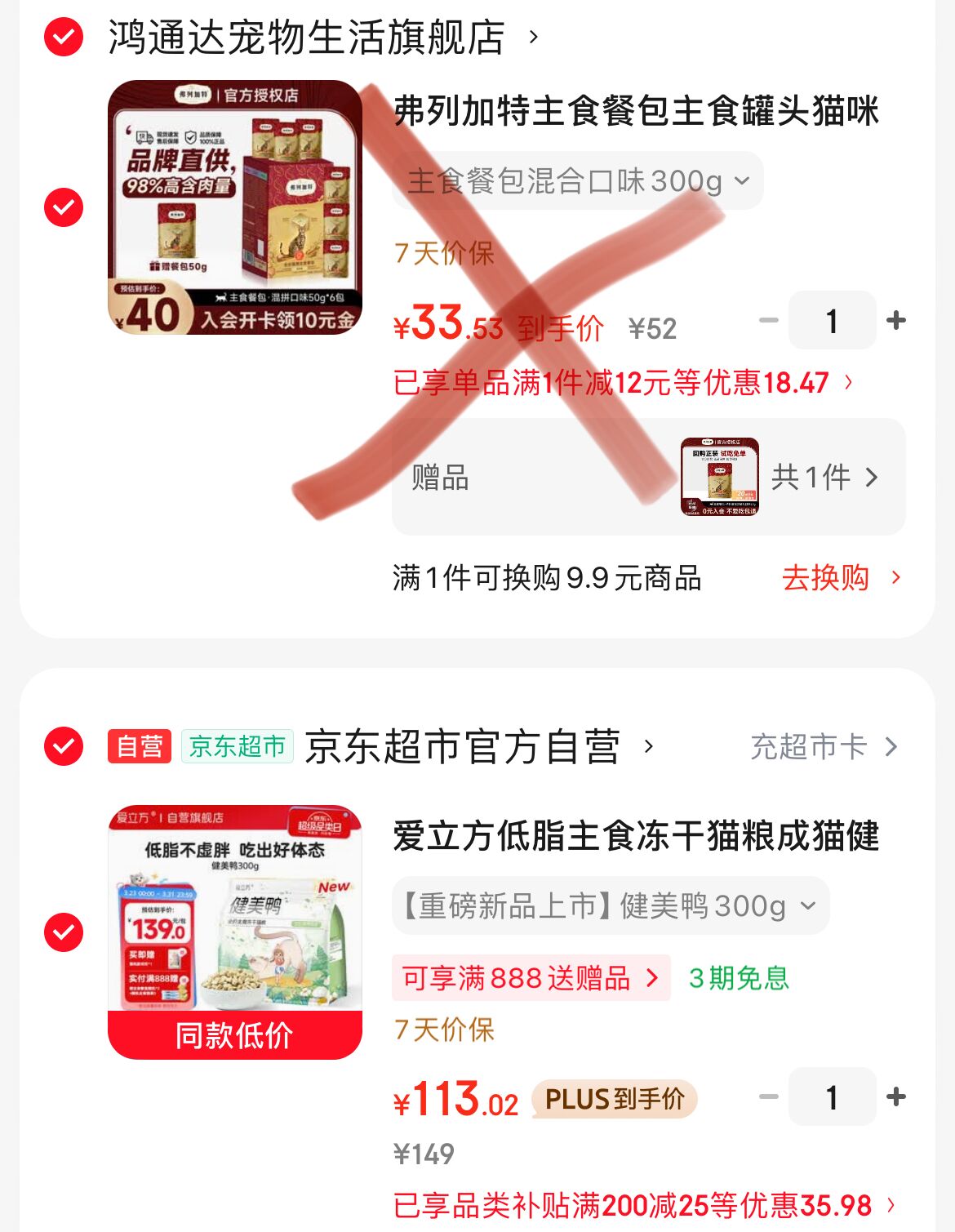Image resolution: width=955 pixels, height=1232 pixels.
Task: Tap 去换购 to redeem 9.9元 items
Action: tap(839, 578)
